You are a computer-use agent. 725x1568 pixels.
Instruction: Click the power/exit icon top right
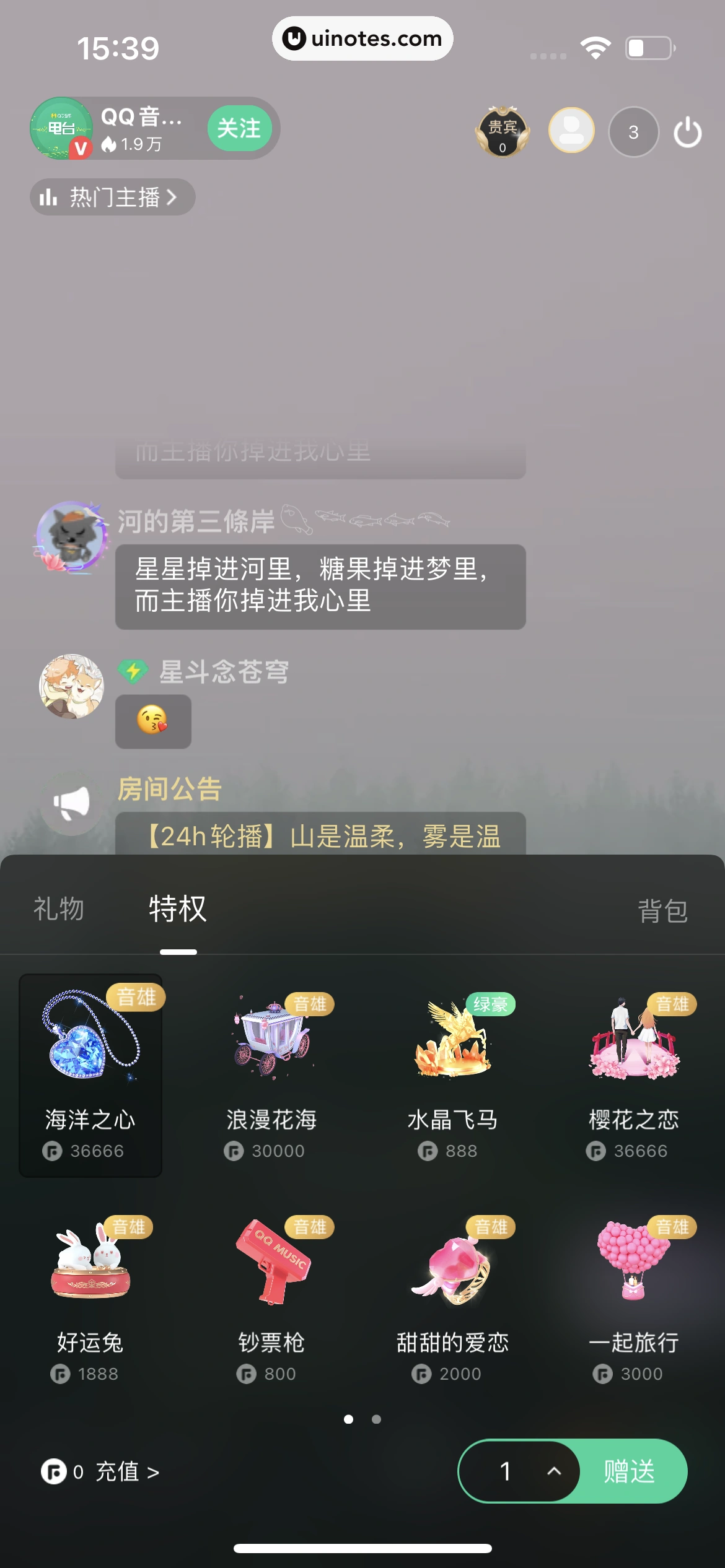pyautogui.click(x=687, y=130)
